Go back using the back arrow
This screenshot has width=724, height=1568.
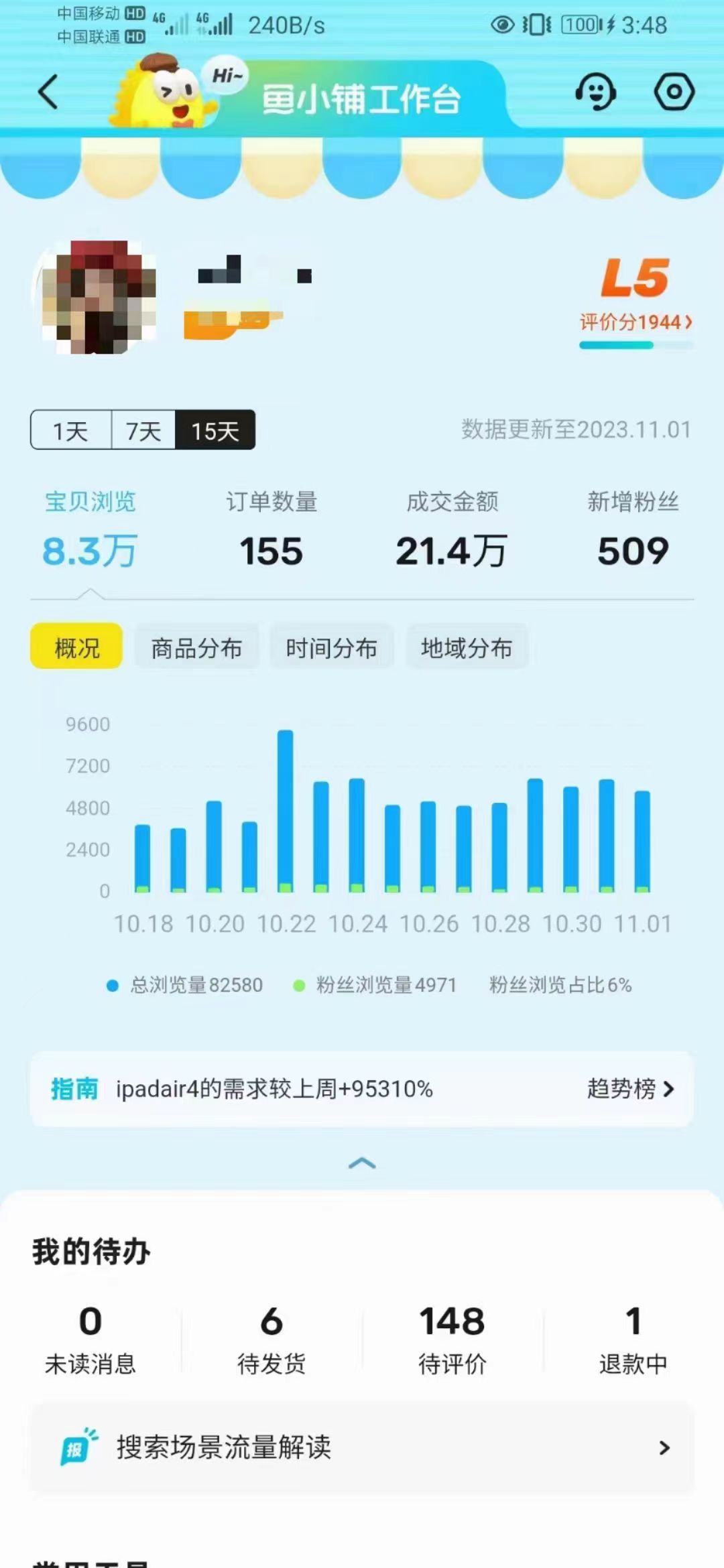coord(48,92)
